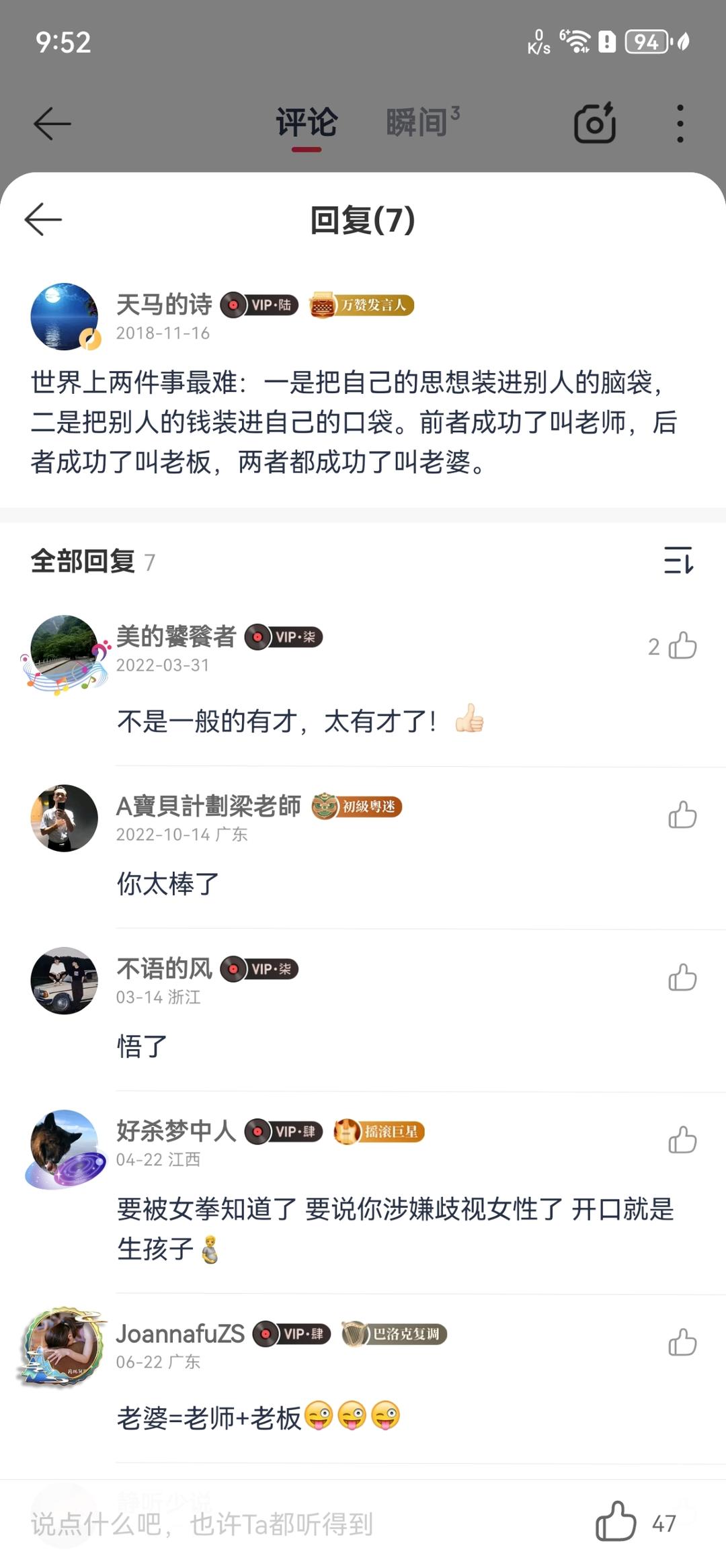View 好杀梦中人's profile avatar
This screenshot has width=726, height=1568.
click(65, 1143)
